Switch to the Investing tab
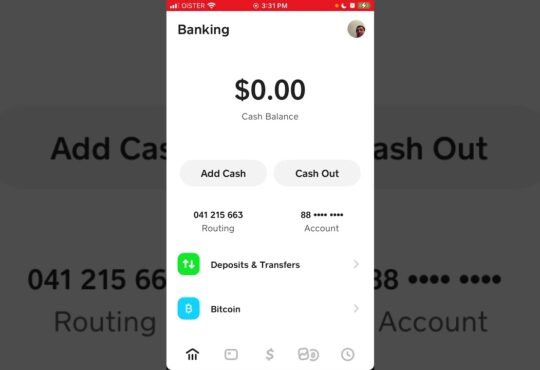Screen dimensions: 540x370 308,354
